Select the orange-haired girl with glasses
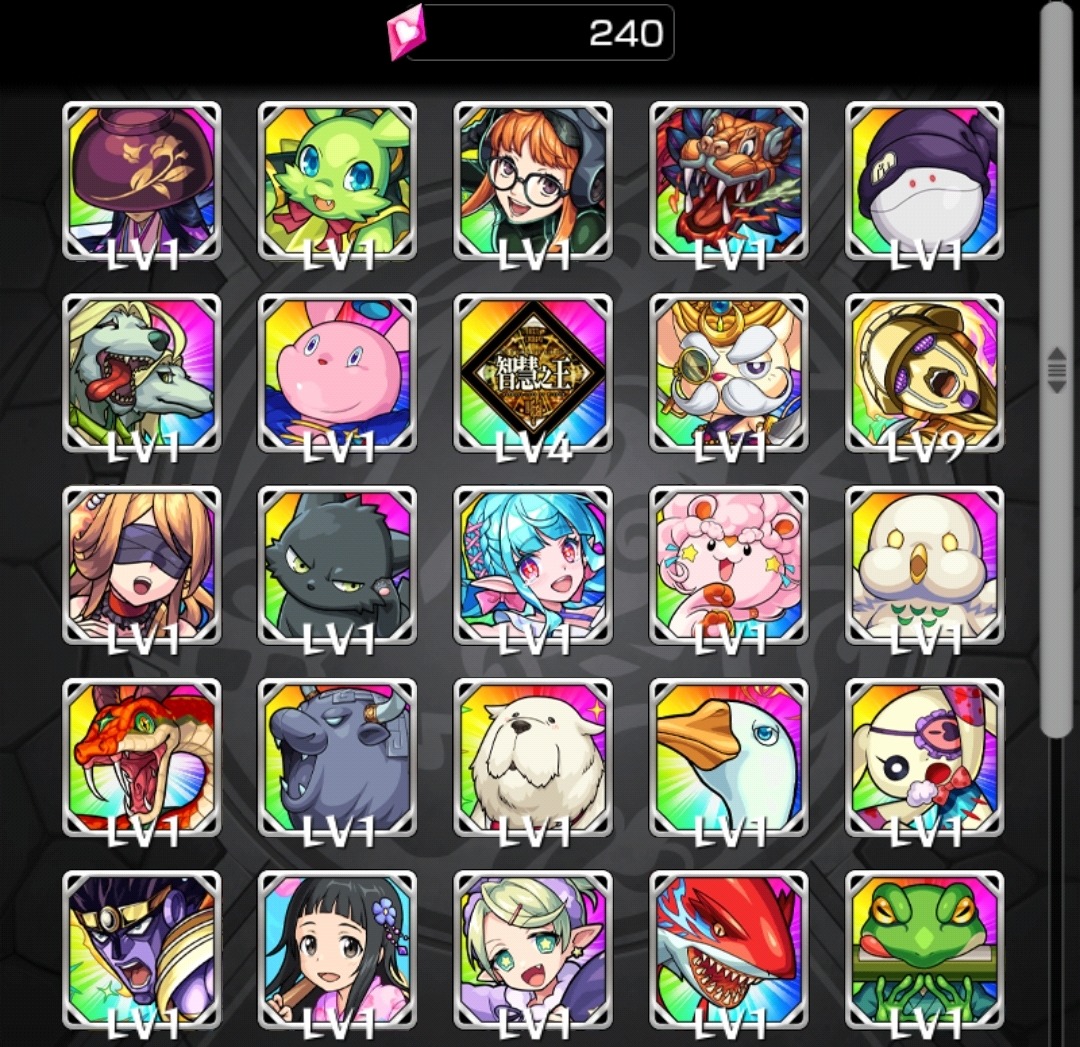Viewport: 1080px width, 1047px height. pyautogui.click(x=533, y=180)
